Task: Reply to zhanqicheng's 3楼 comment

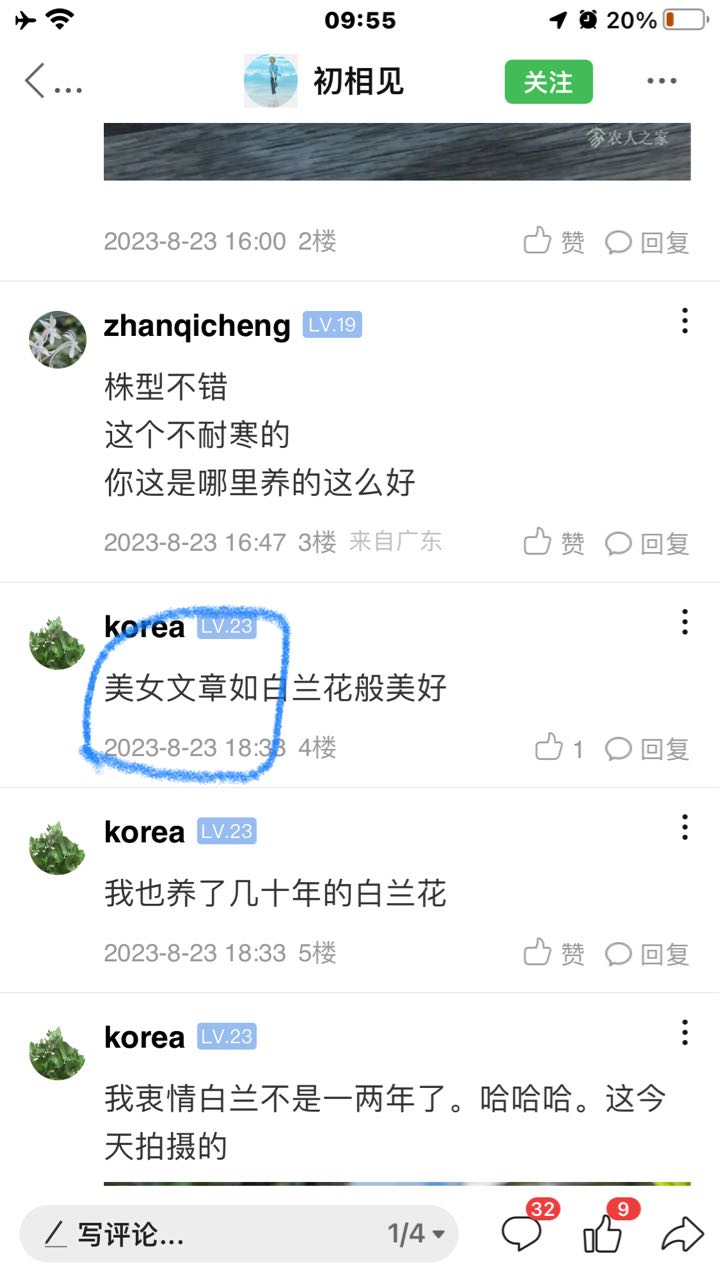Action: tap(648, 543)
